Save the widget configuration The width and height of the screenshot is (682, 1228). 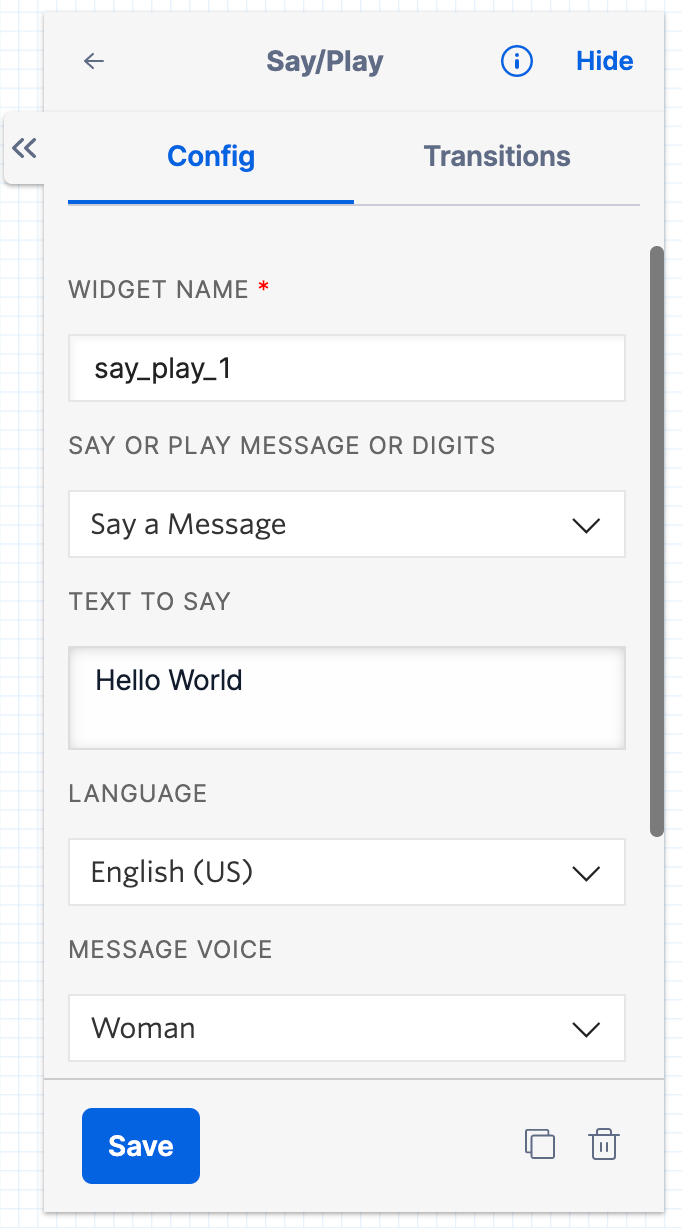tap(141, 1146)
